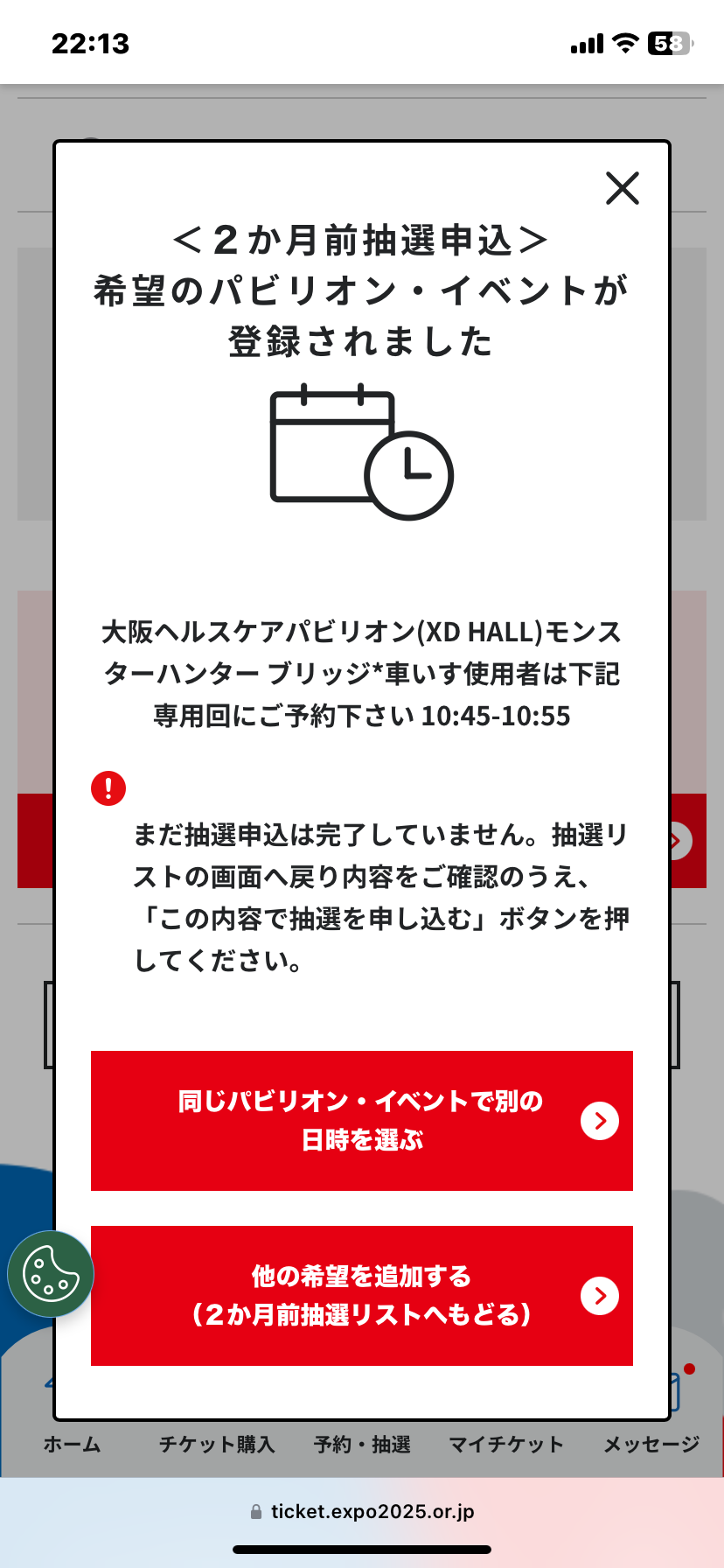Choose another date for same pavilion event

pyautogui.click(x=362, y=1120)
